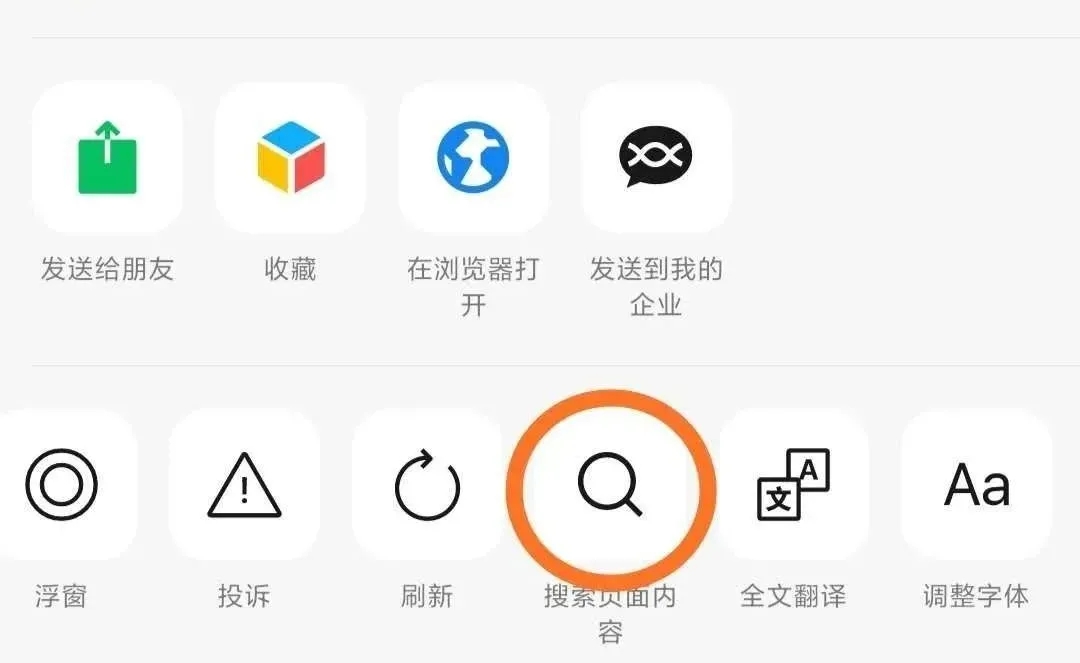Report the page using 投诉
The width and height of the screenshot is (1080, 663).
244,485
